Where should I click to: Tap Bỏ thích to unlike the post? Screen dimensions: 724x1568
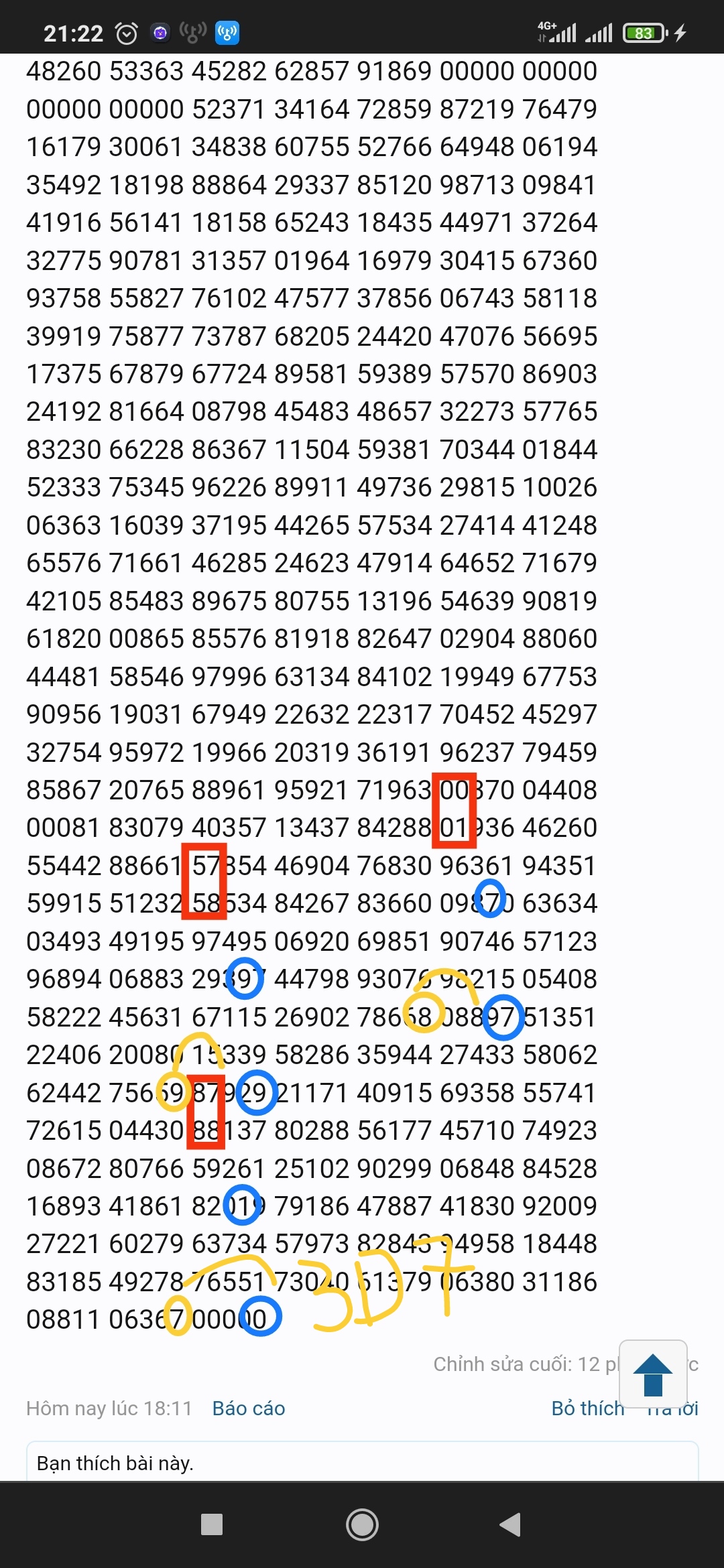tap(588, 1409)
